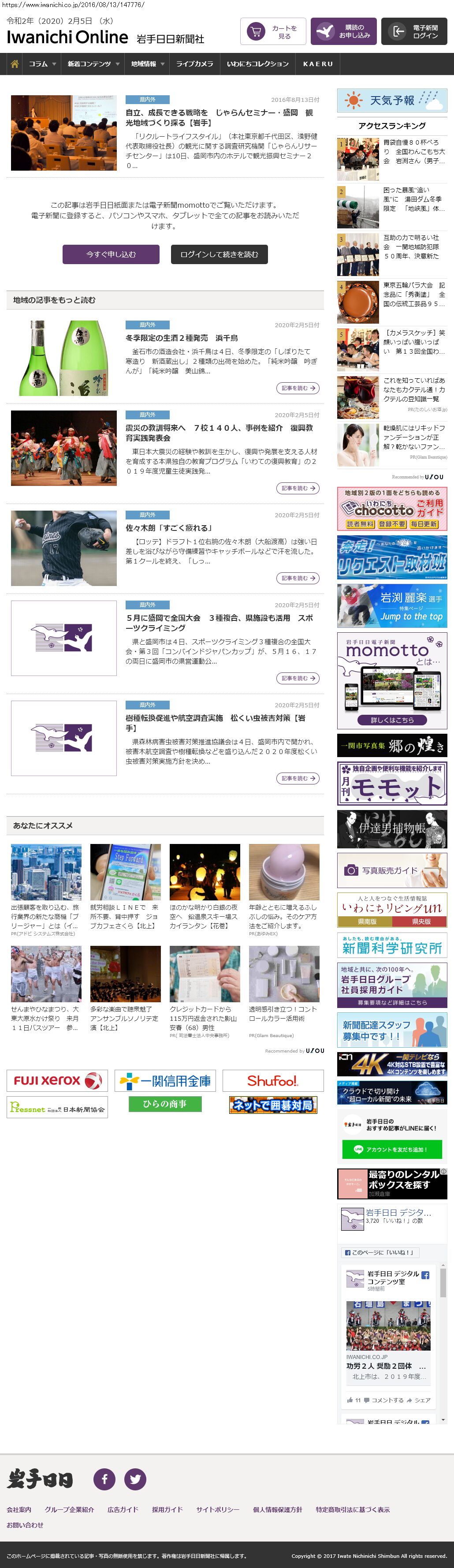Select ログインして続きを読む
454x1568 pixels.
pos(219,254)
